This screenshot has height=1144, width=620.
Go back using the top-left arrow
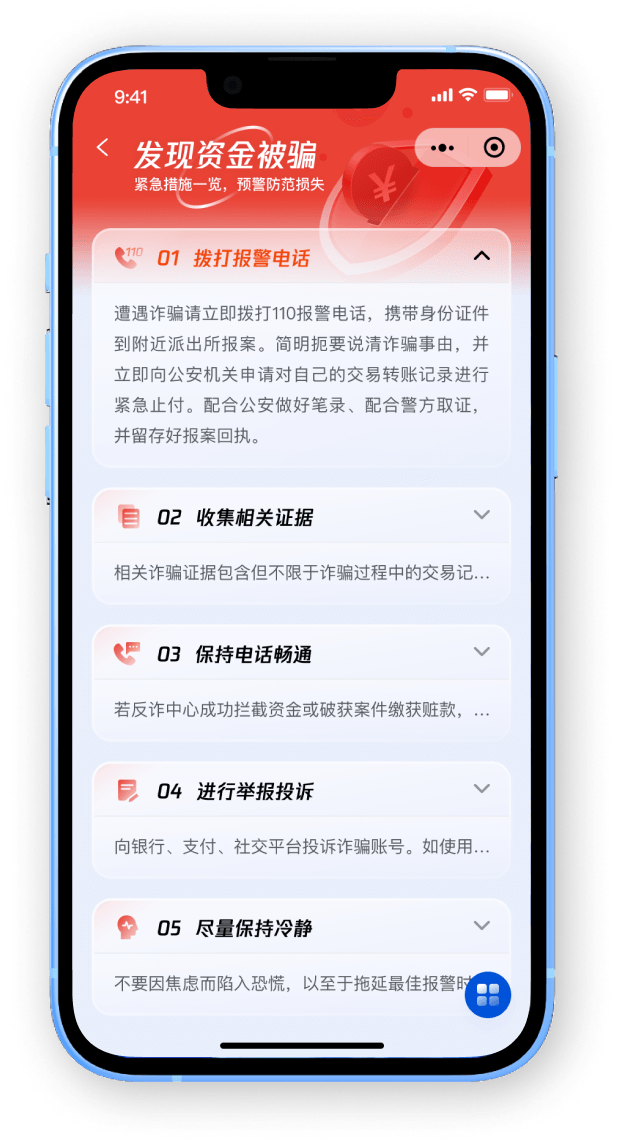pyautogui.click(x=102, y=148)
